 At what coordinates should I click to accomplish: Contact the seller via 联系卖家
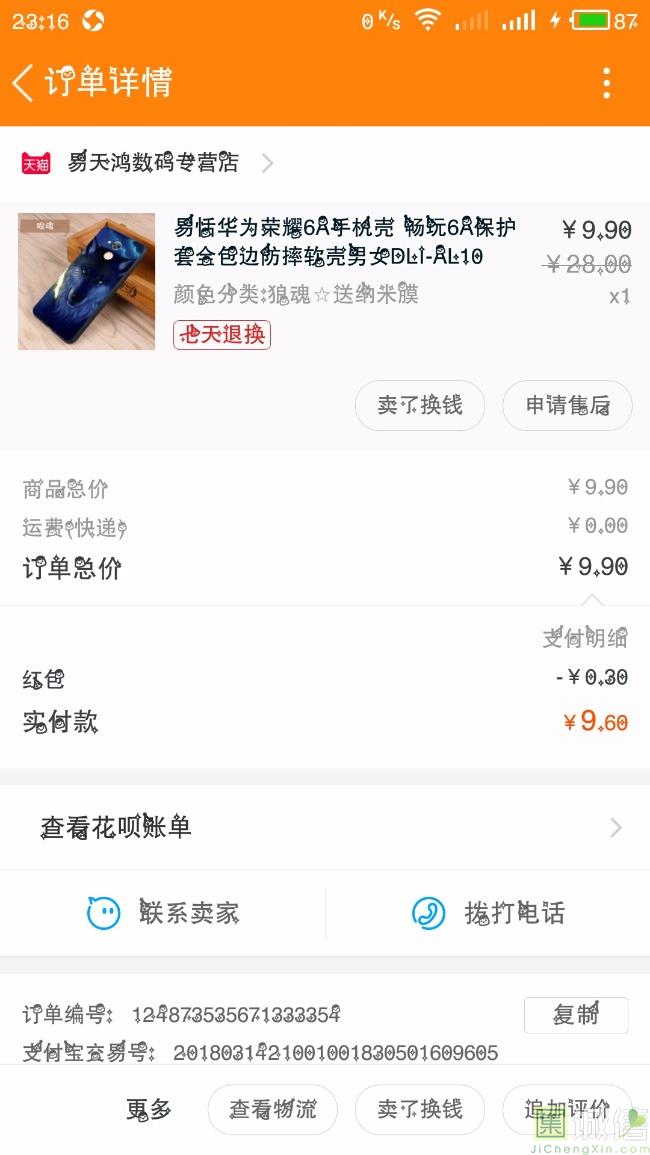point(163,913)
